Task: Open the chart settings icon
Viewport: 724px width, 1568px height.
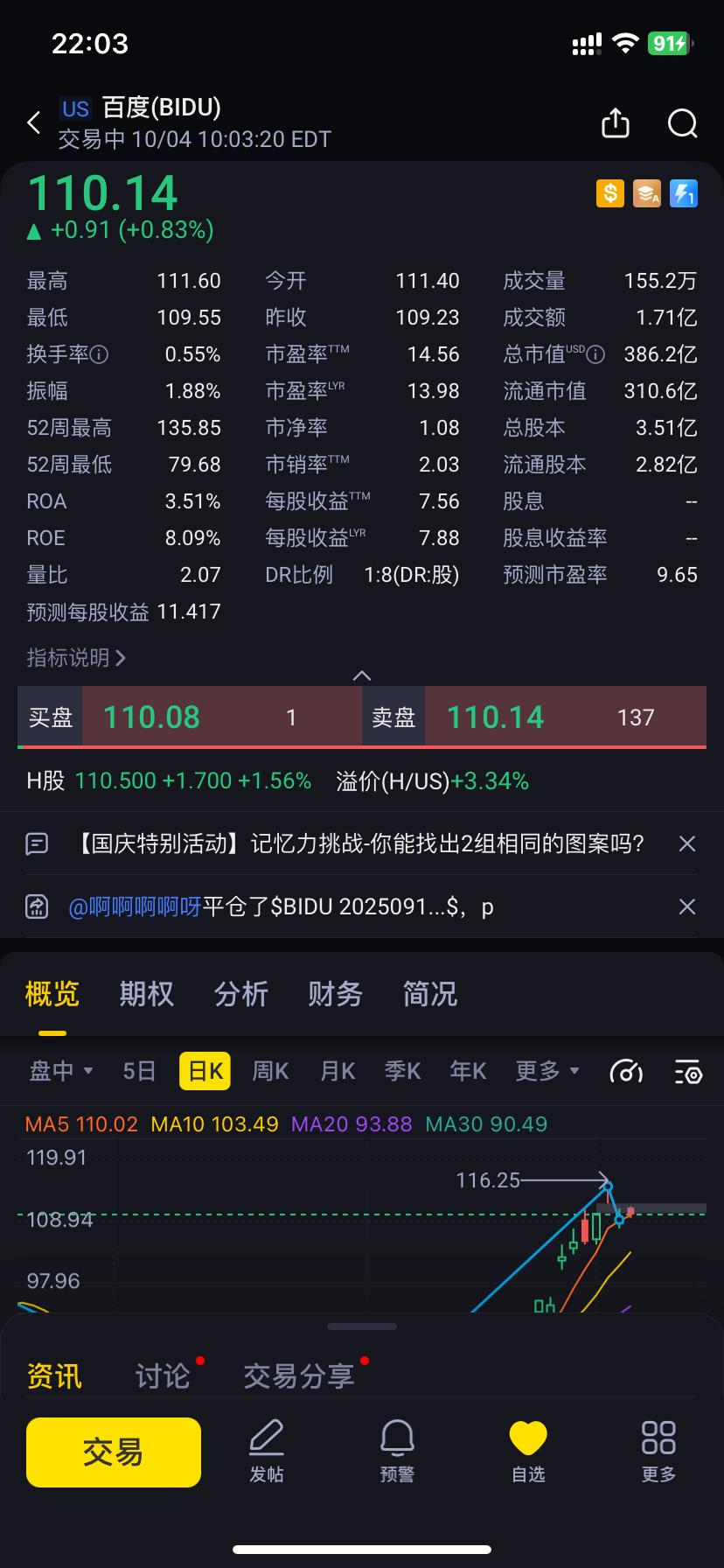Action: 688,1071
